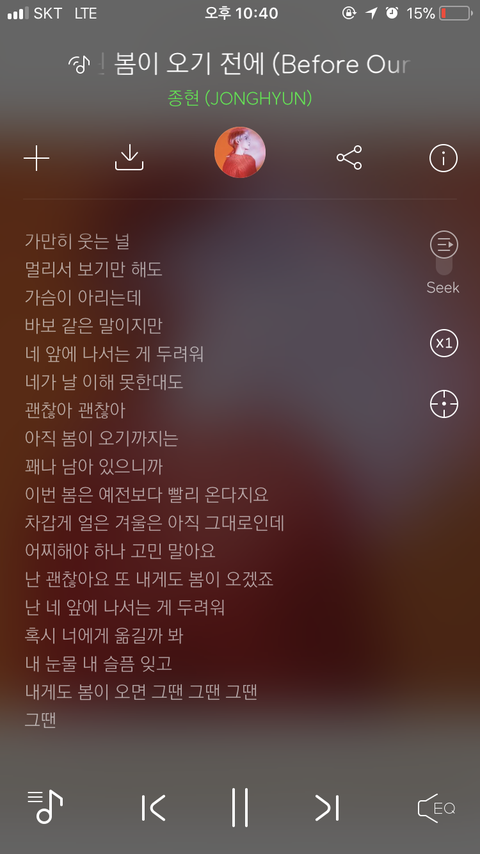Download the current song

(x=129, y=158)
